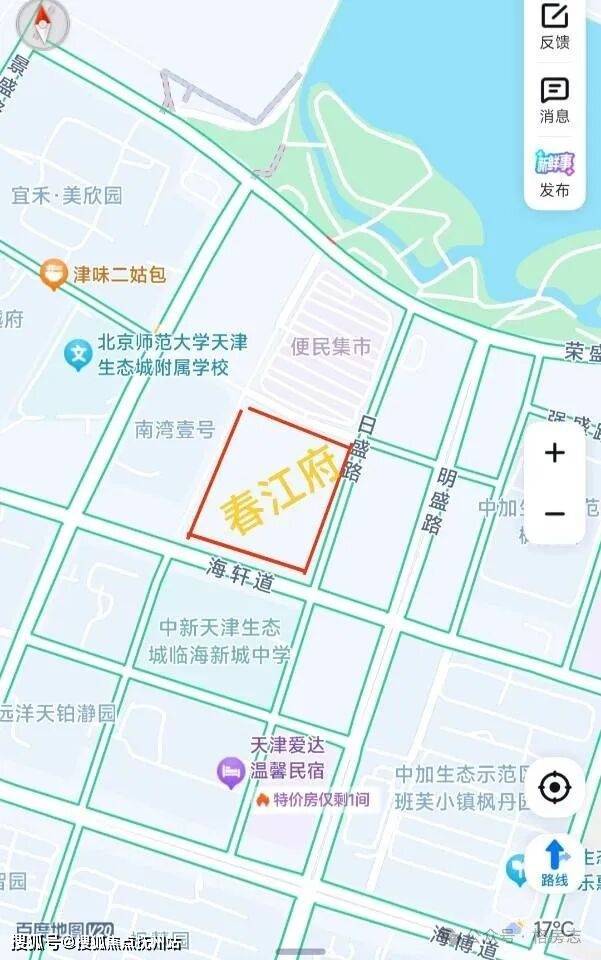601x960 pixels.
Task: Select the 津味二姑包 restaurant marker
Action: (x=53, y=275)
